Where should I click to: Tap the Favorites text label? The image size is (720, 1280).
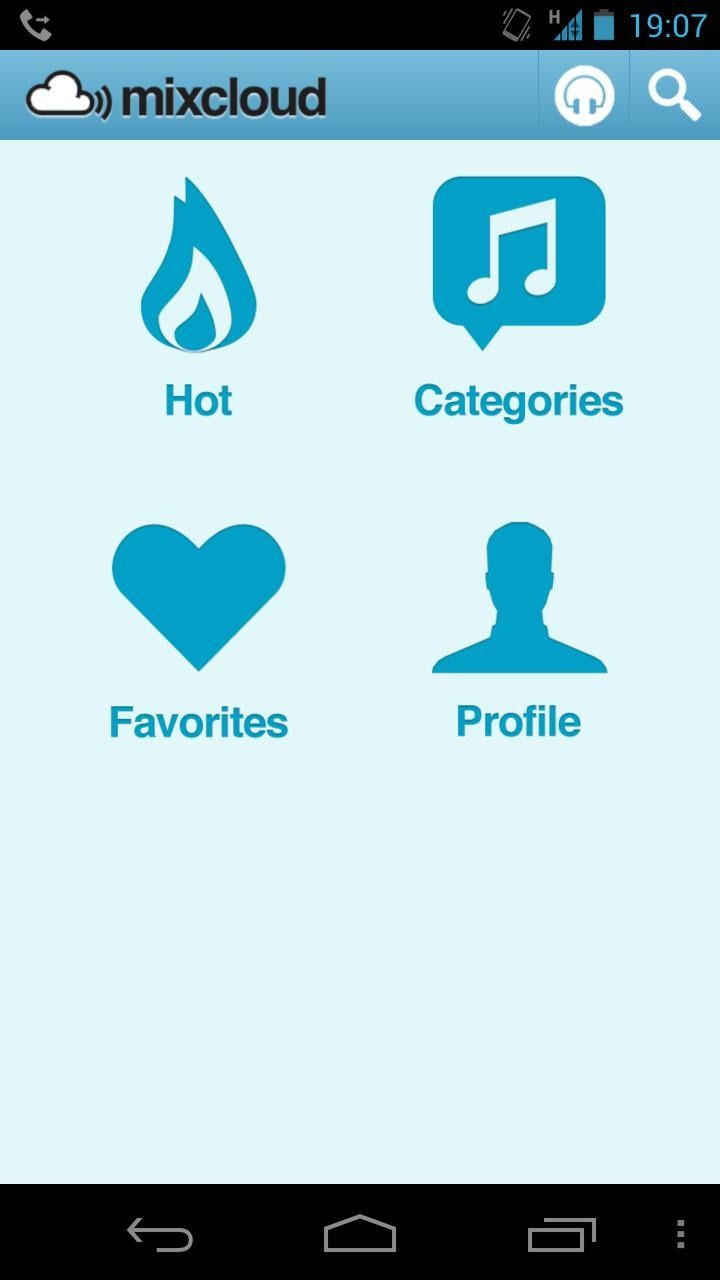click(x=197, y=721)
